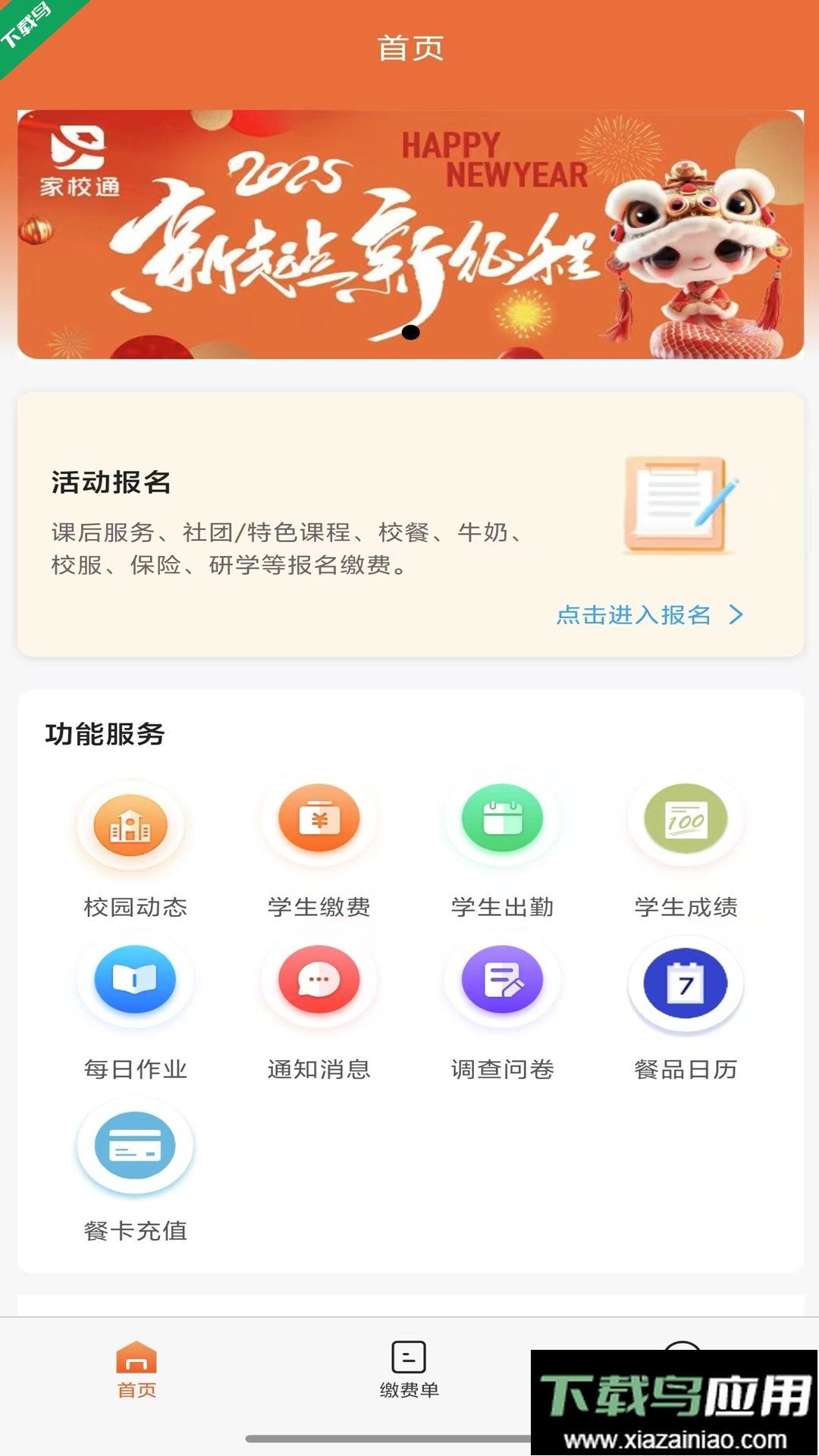View 餐品日历 meal calendar
819x1456 pixels.
point(685,979)
